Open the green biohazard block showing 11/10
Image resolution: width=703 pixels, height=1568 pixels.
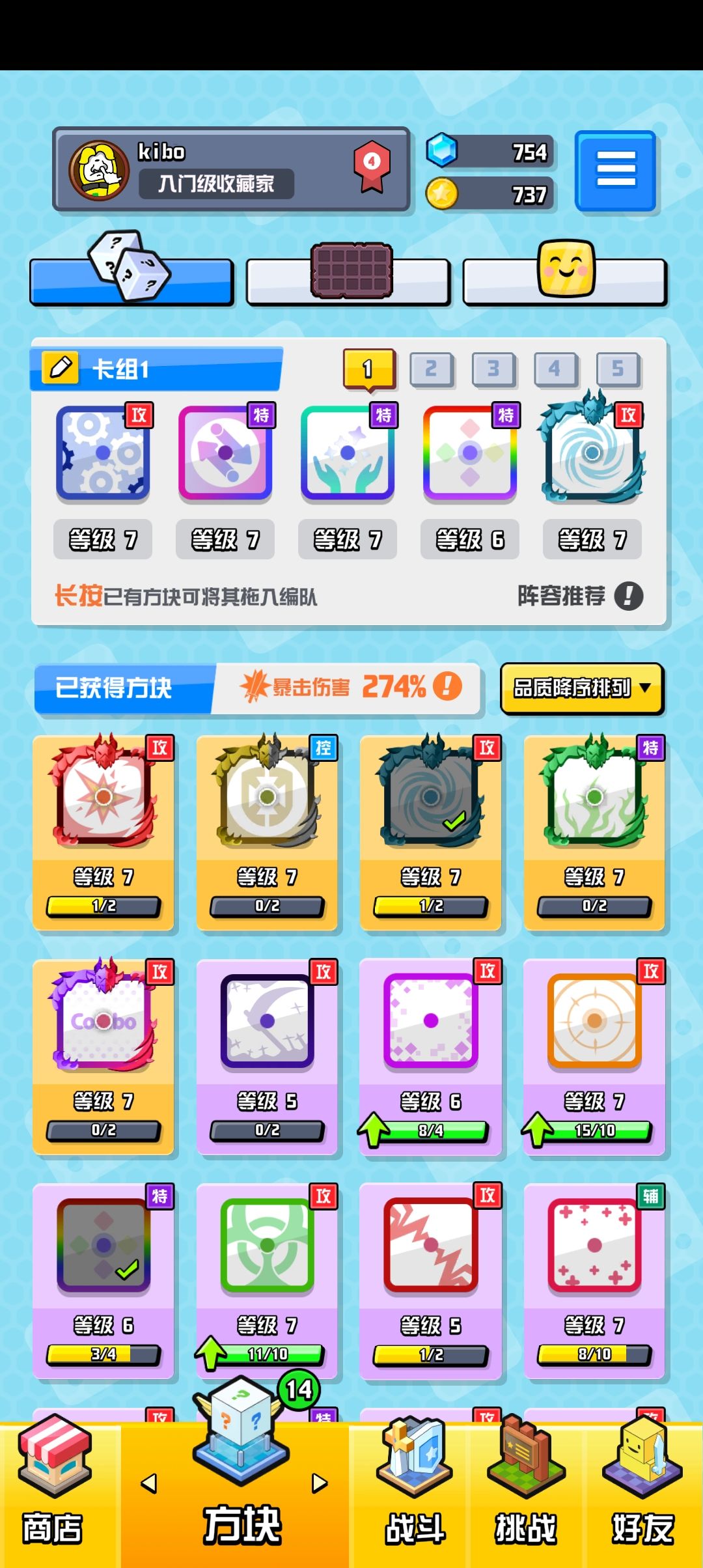267,1281
